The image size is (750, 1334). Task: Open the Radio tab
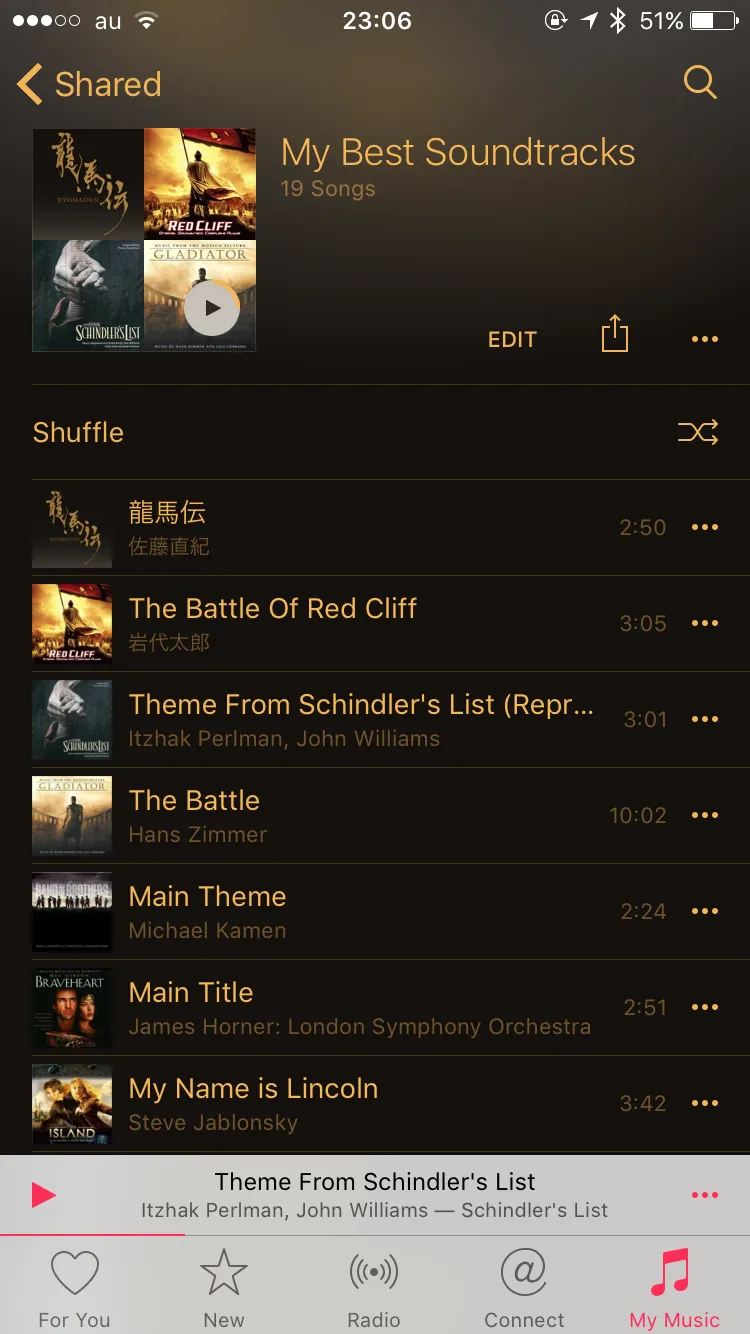(374, 1289)
